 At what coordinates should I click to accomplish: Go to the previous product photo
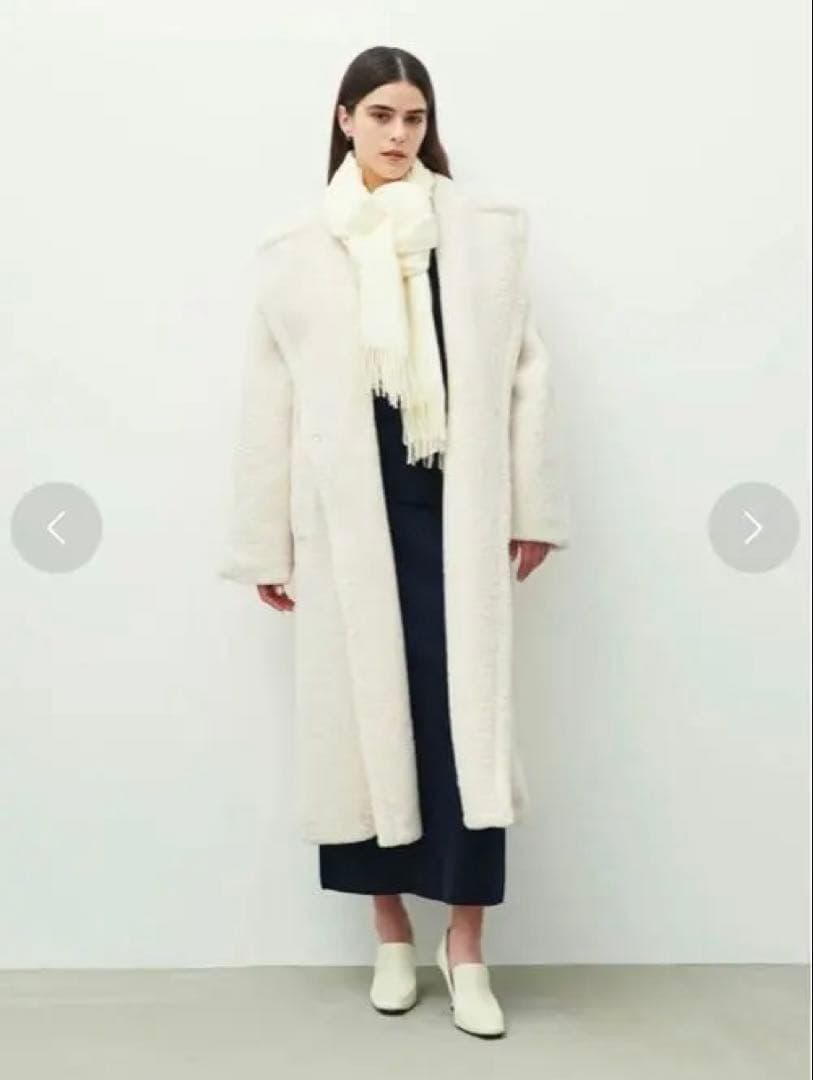[x=56, y=528]
